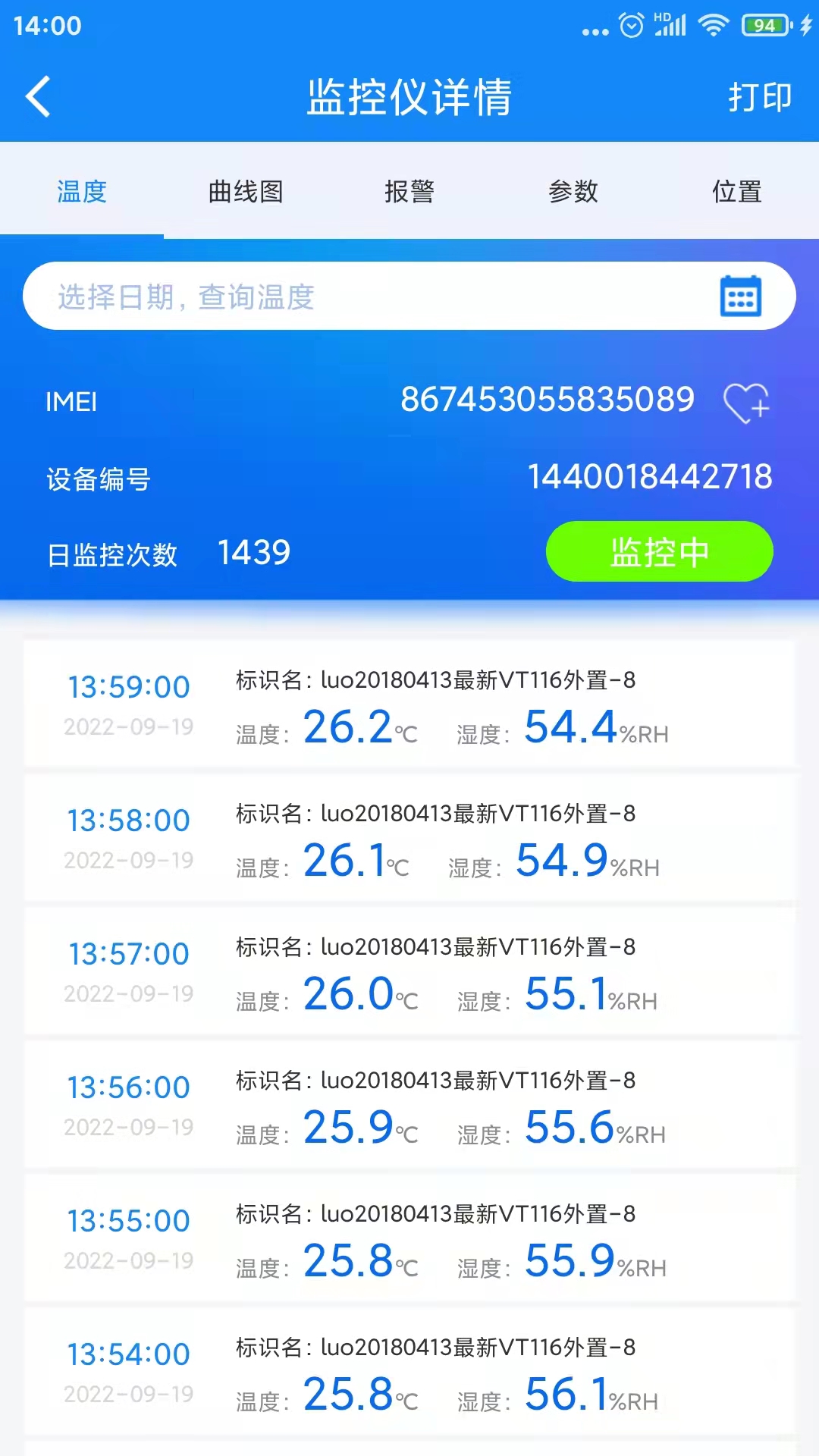Click inside the 选择日期 search field

pos(303,297)
